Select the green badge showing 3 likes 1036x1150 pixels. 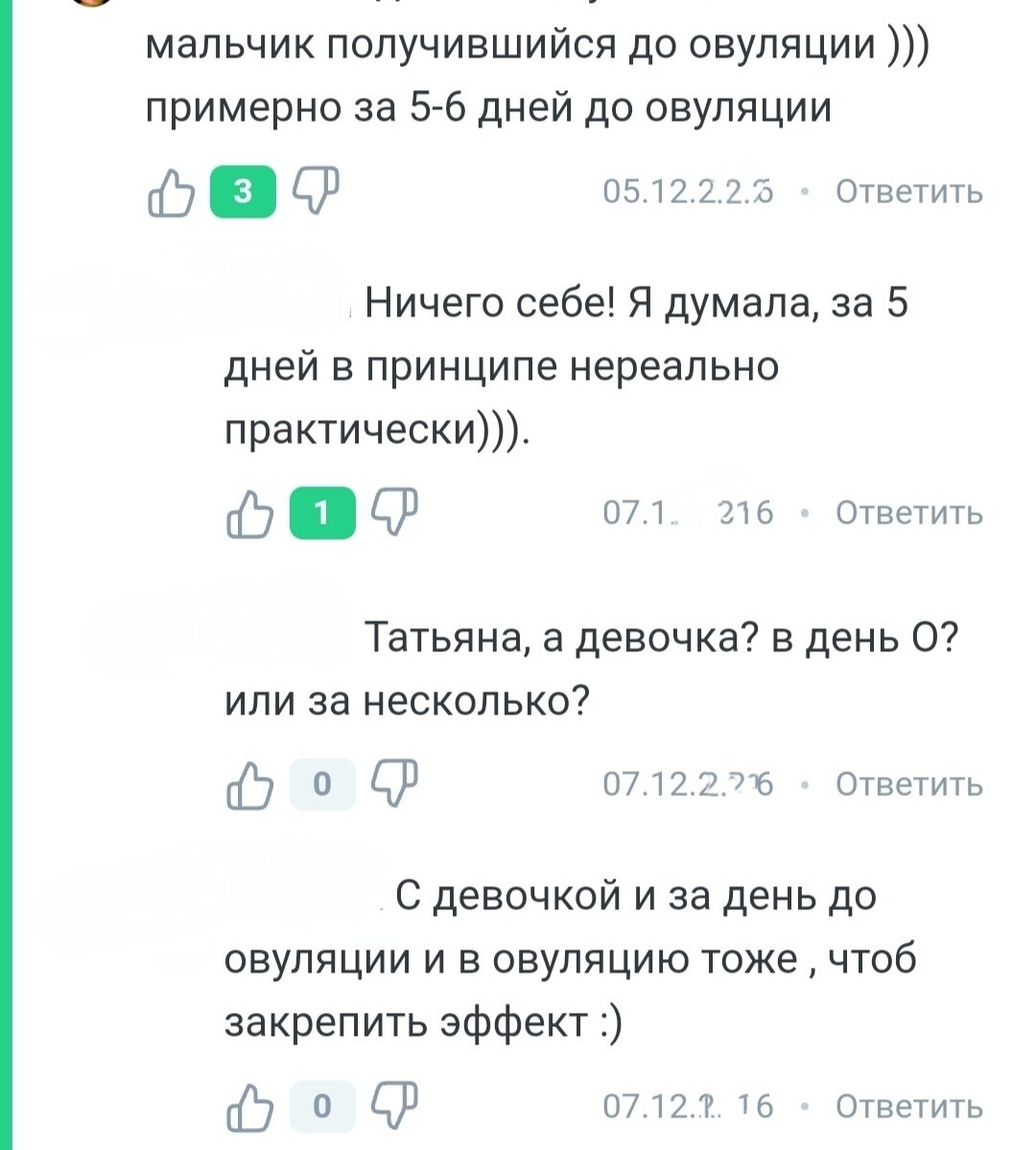244,189
